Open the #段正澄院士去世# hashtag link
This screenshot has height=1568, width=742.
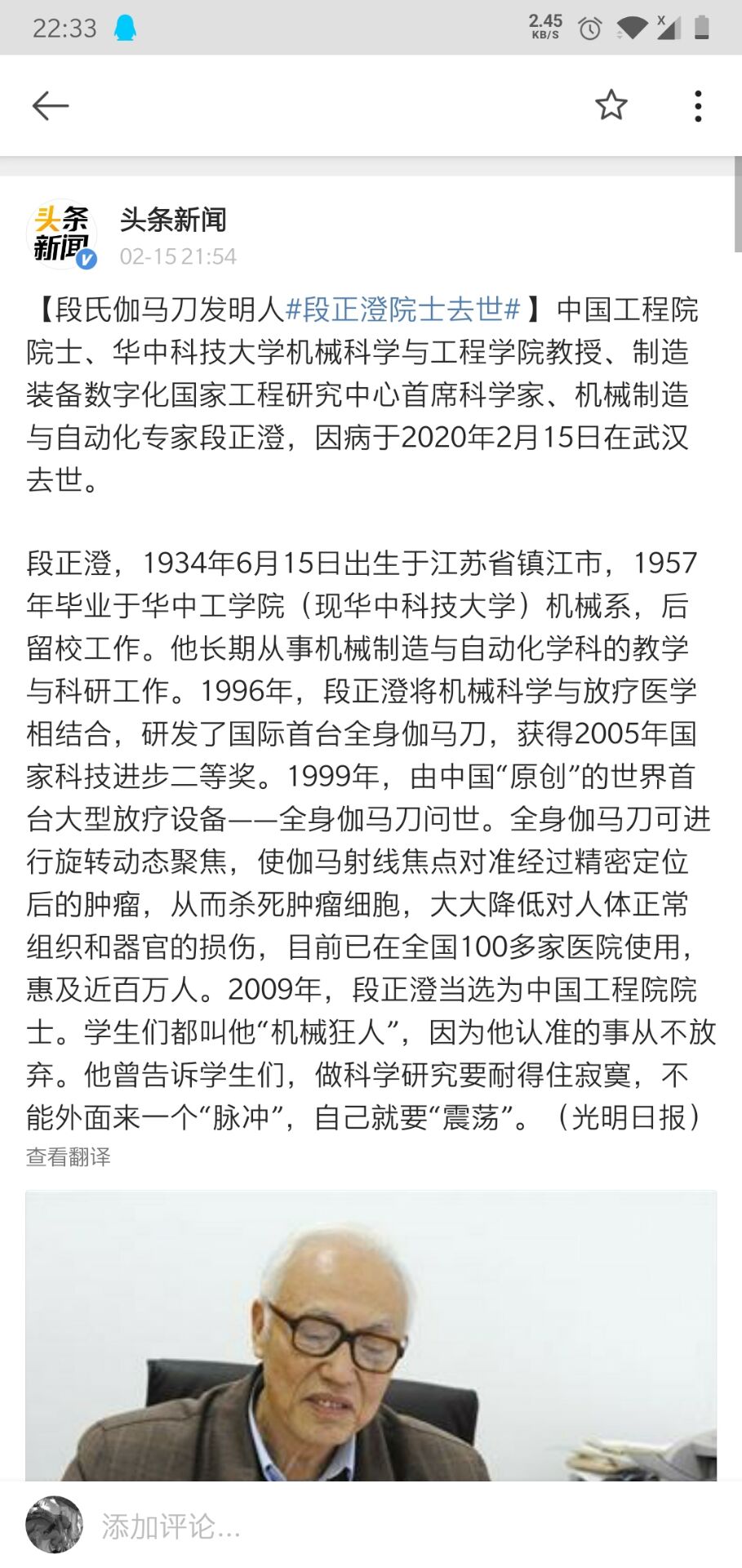coord(403,310)
